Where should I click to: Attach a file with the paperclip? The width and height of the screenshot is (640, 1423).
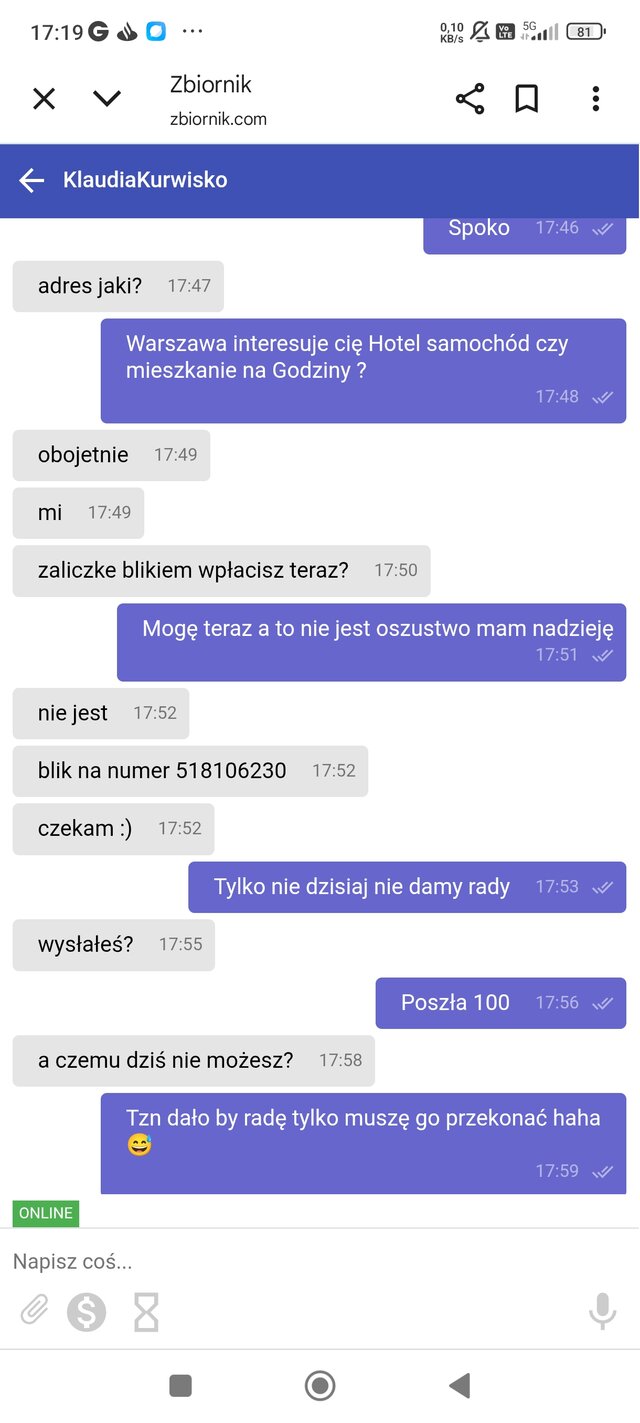click(35, 1311)
